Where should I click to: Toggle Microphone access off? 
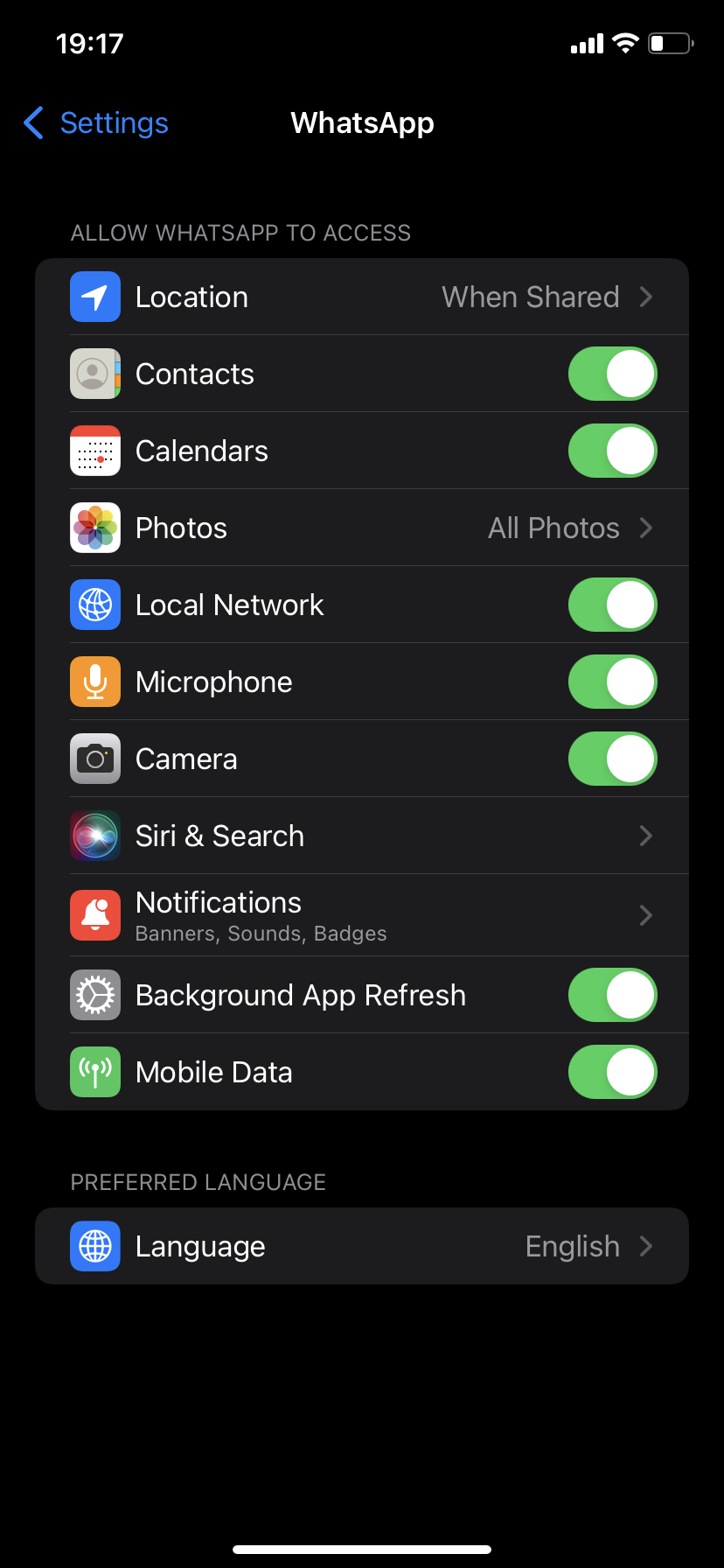(613, 682)
